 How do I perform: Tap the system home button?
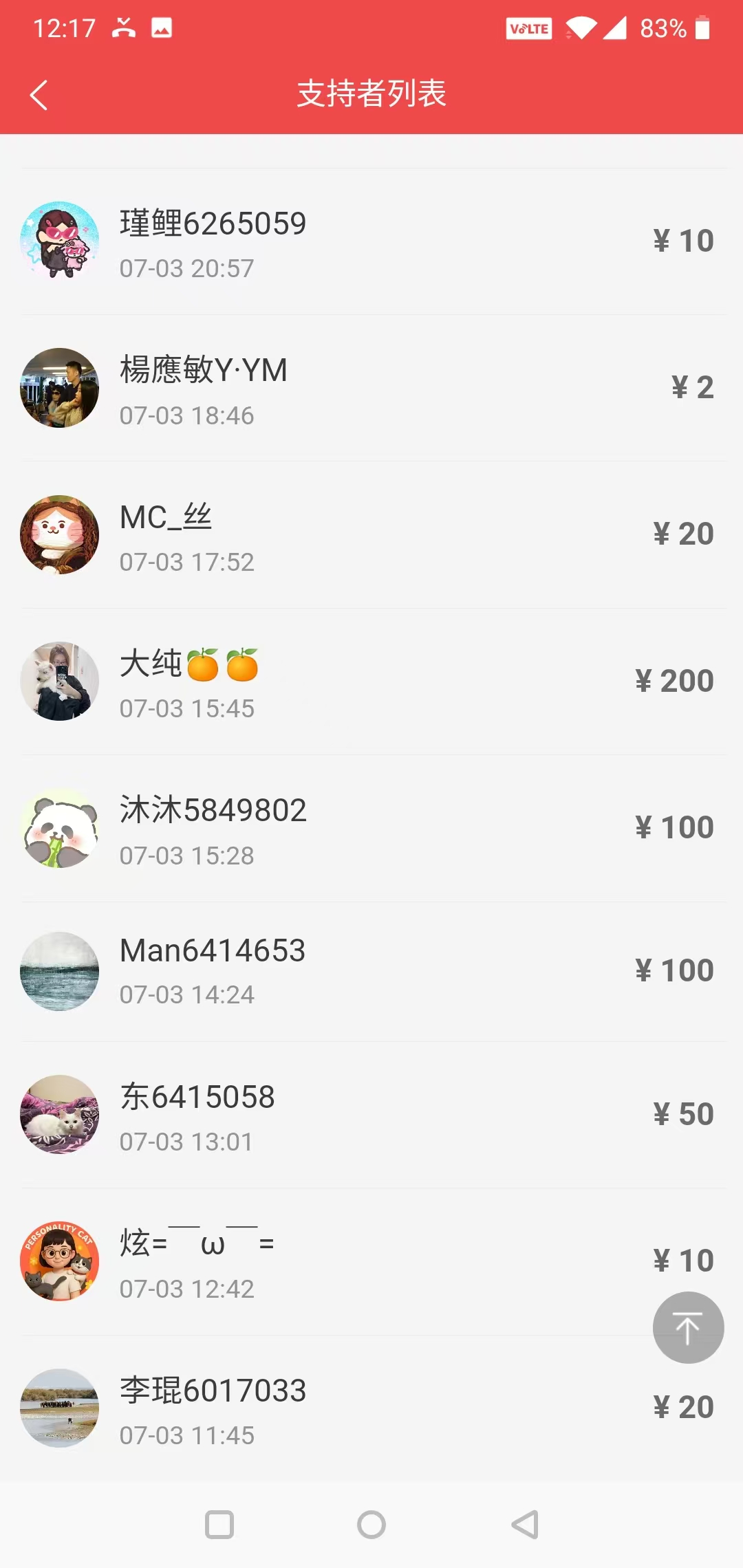click(371, 1525)
